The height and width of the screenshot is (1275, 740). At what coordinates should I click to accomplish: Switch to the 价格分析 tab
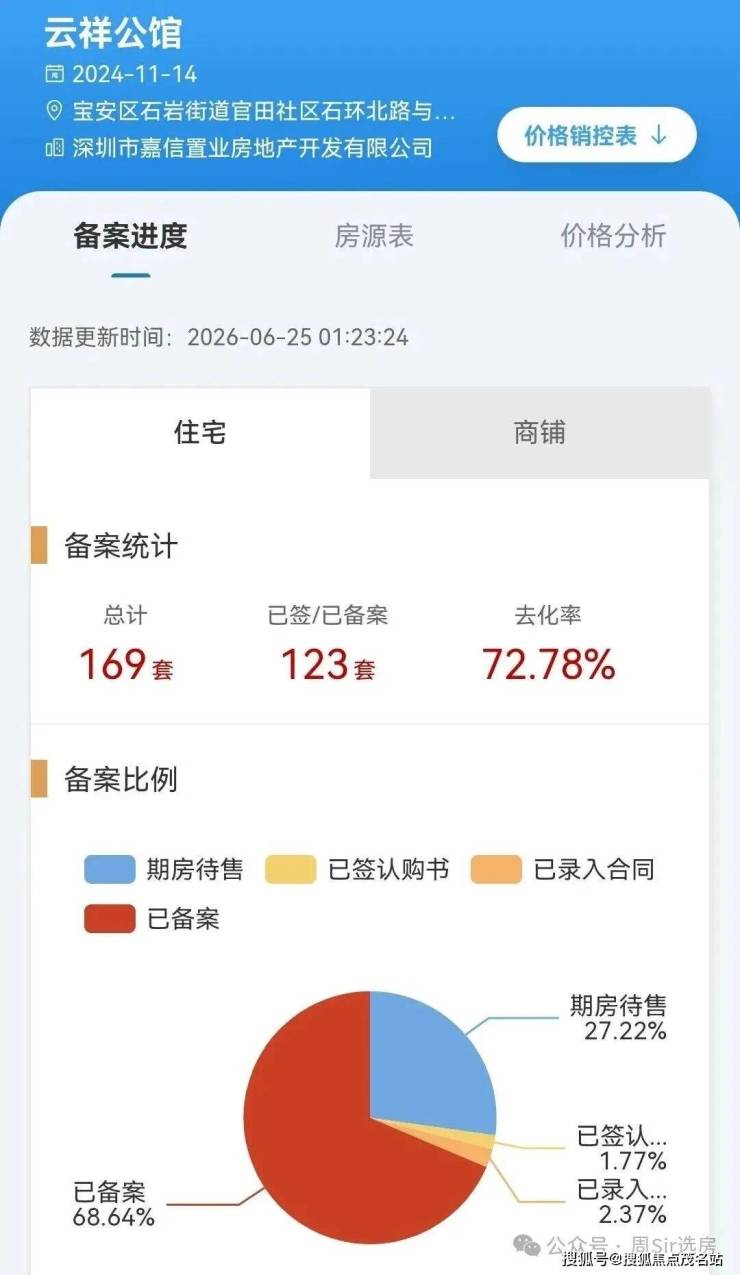click(x=613, y=236)
